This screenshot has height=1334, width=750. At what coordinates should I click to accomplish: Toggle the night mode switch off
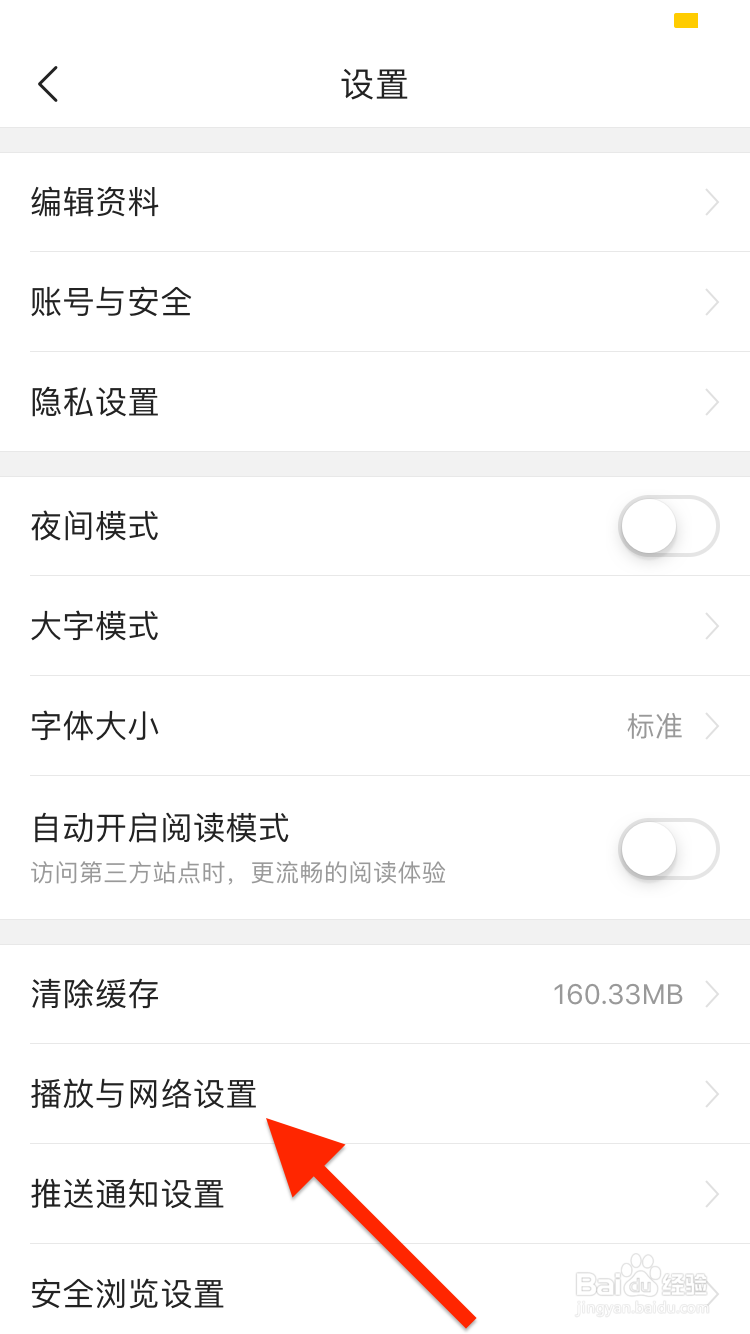point(668,526)
